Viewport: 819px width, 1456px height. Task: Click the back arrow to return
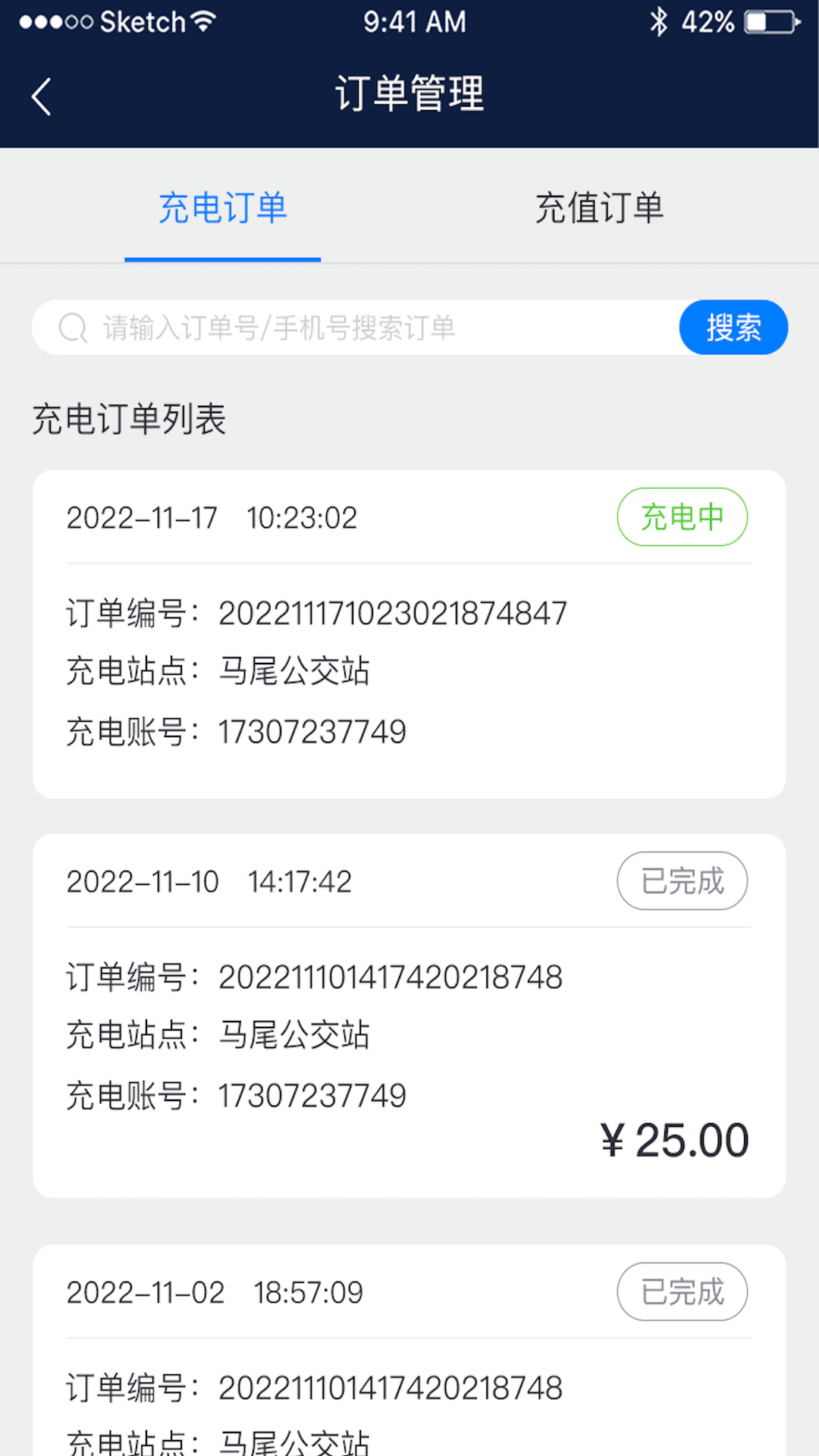pyautogui.click(x=40, y=96)
